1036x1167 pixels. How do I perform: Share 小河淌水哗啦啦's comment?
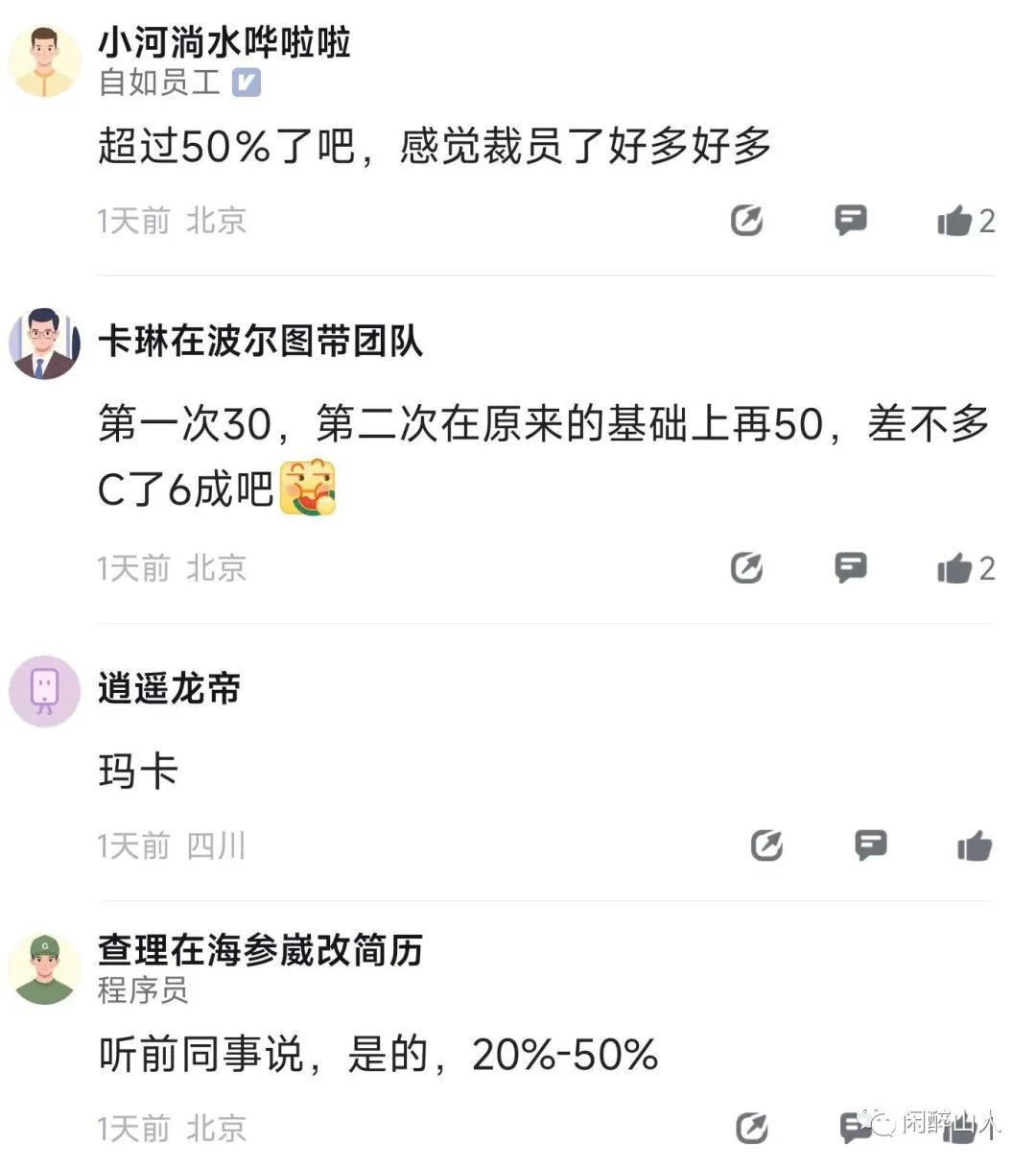tap(746, 221)
